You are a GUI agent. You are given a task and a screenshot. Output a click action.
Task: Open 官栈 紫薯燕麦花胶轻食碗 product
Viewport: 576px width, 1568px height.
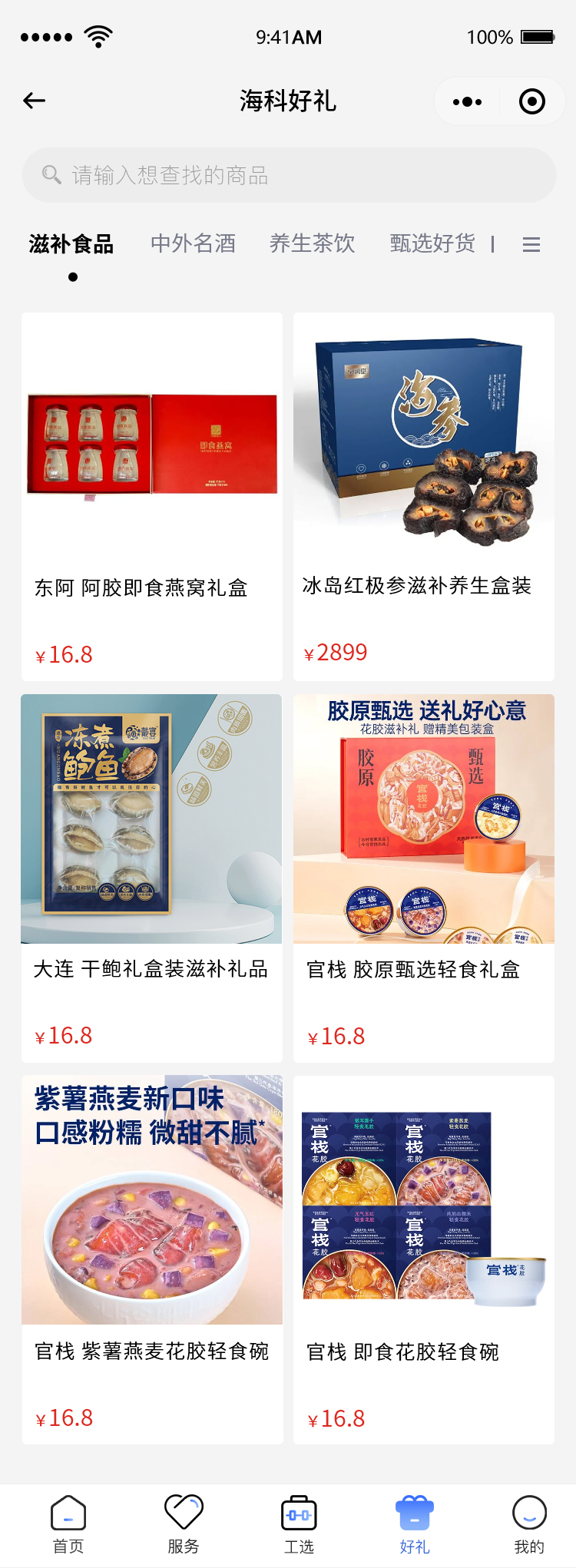click(x=152, y=1259)
